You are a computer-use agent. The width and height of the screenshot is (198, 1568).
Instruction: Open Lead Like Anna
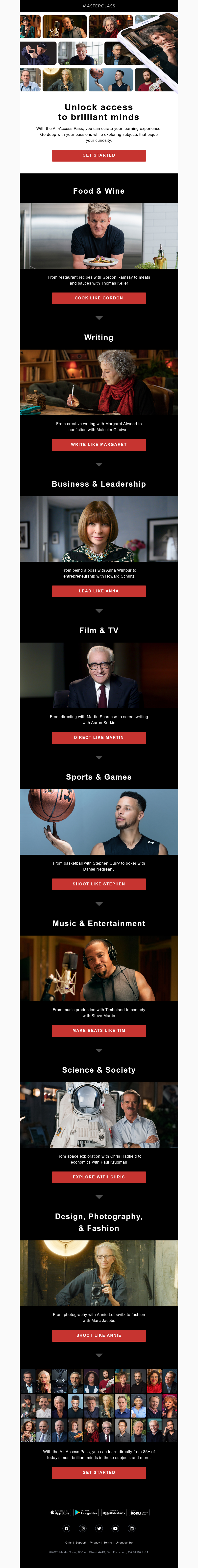[99, 591]
